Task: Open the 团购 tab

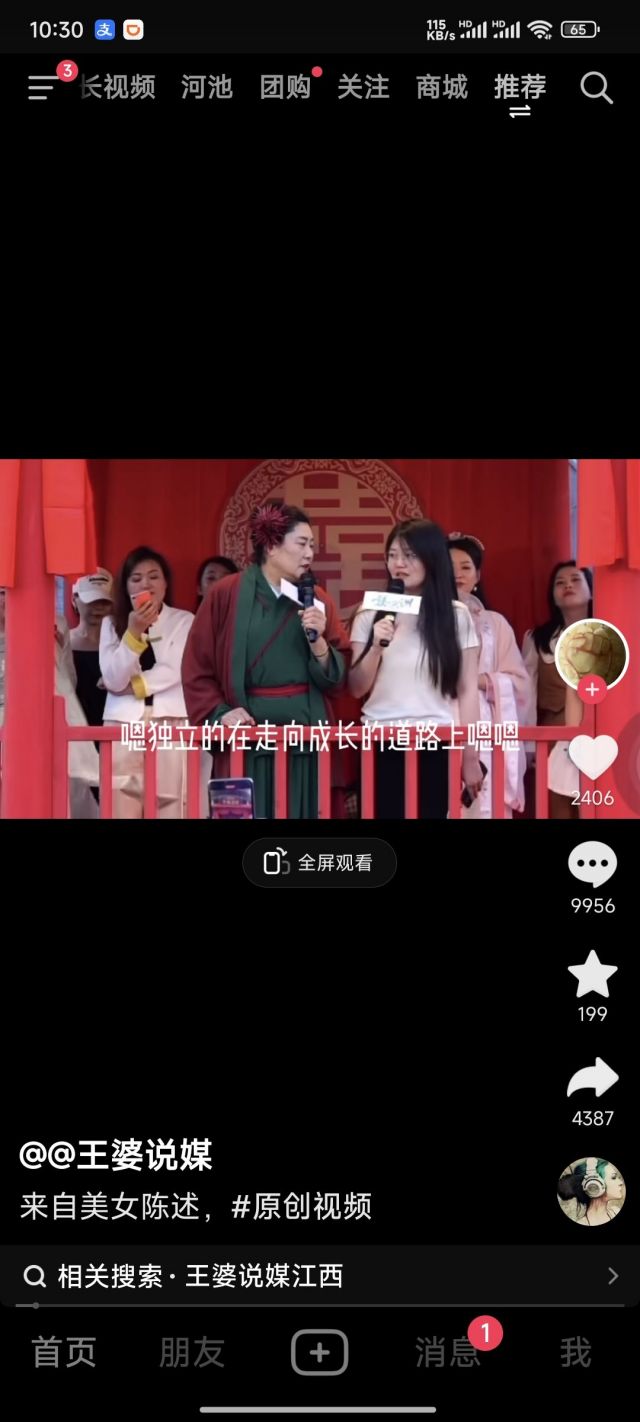Action: [285, 88]
